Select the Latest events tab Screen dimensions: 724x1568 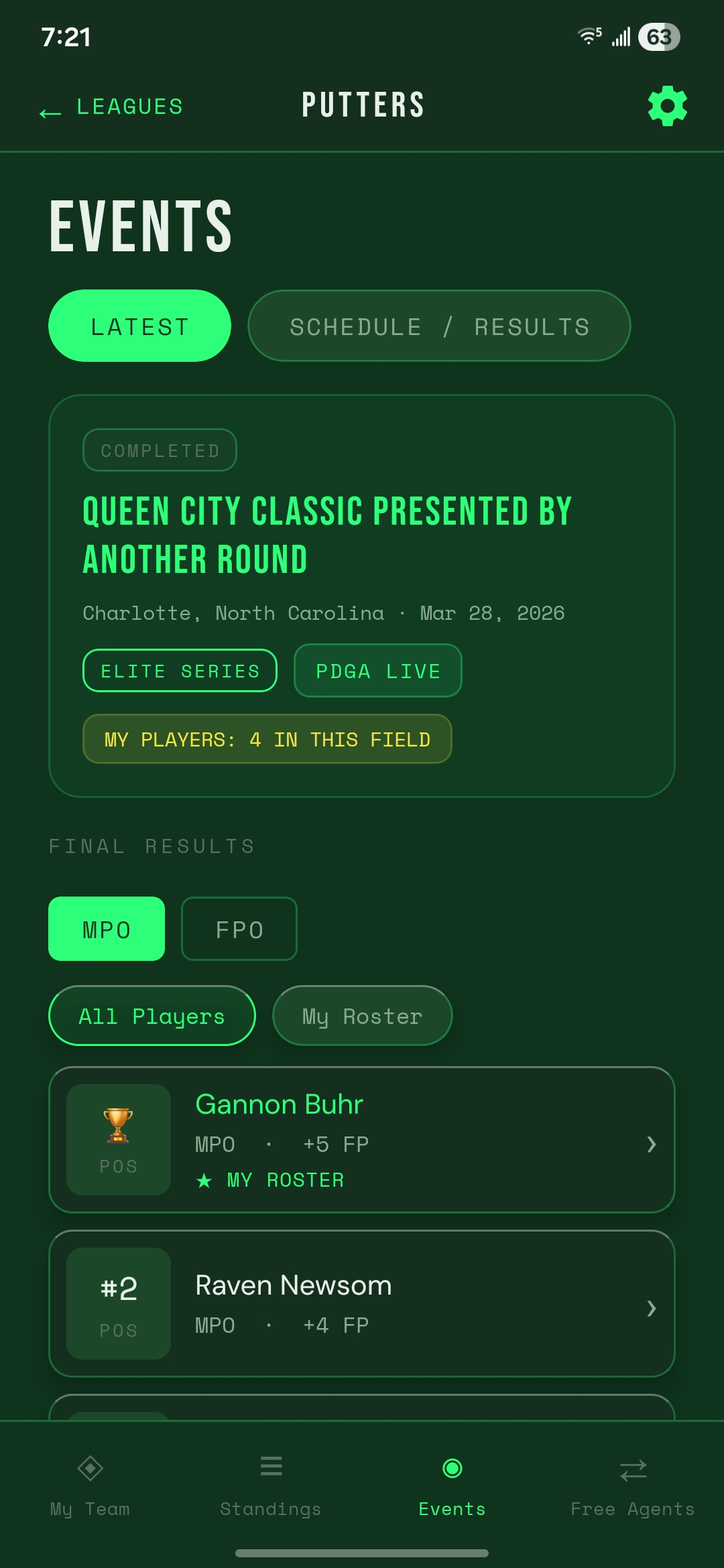click(x=139, y=326)
